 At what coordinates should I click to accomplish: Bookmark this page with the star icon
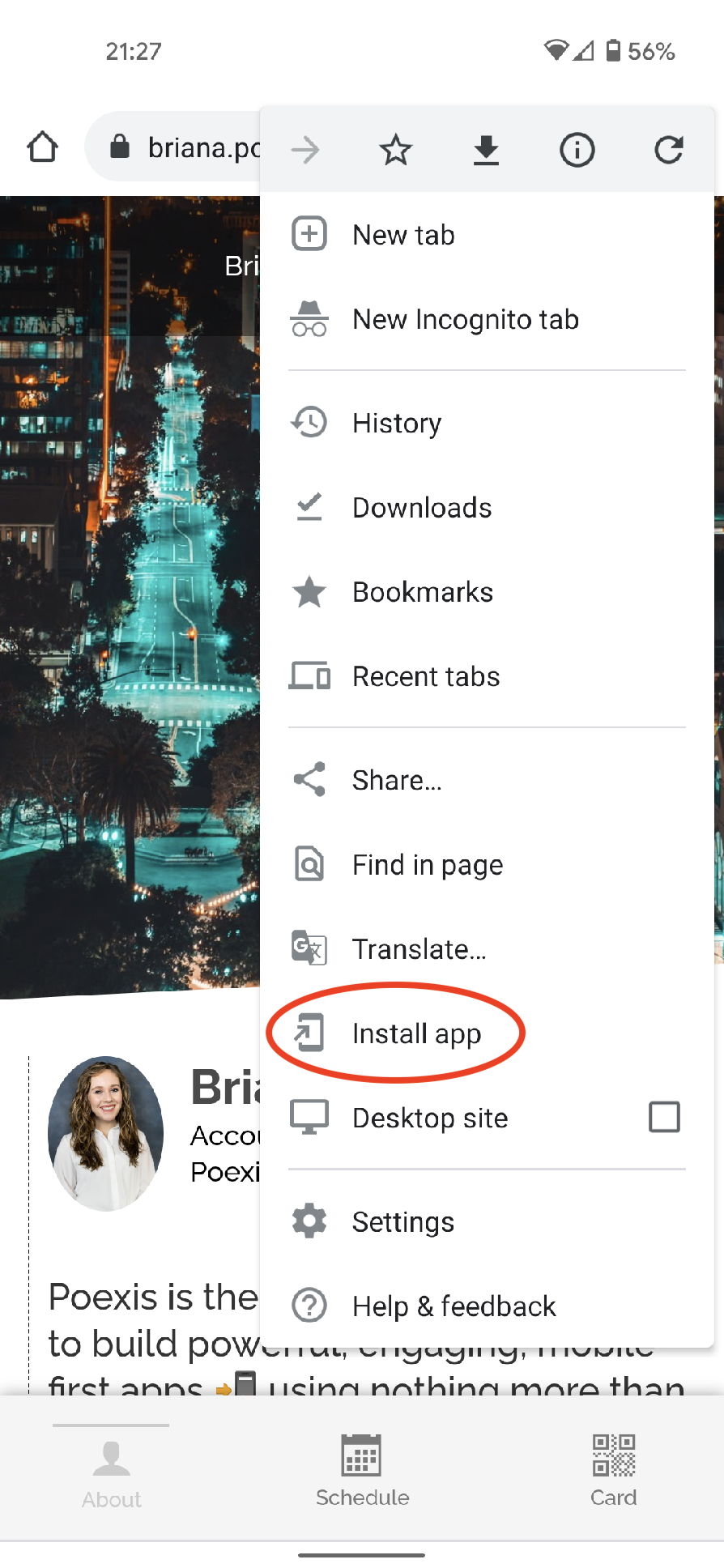pyautogui.click(x=396, y=150)
